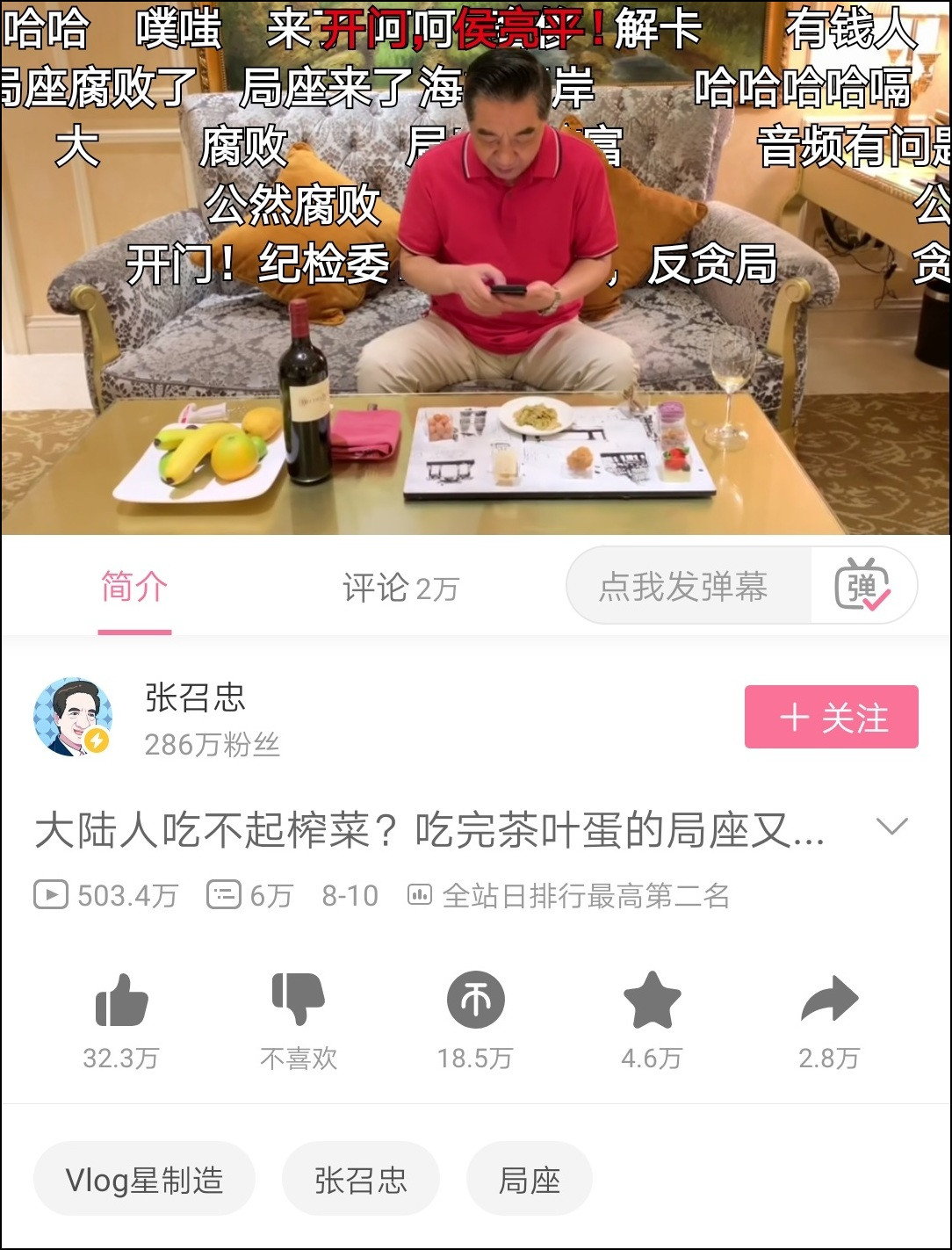Open the Vlog星制造 tag
This screenshot has width=952, height=1250.
145,1180
